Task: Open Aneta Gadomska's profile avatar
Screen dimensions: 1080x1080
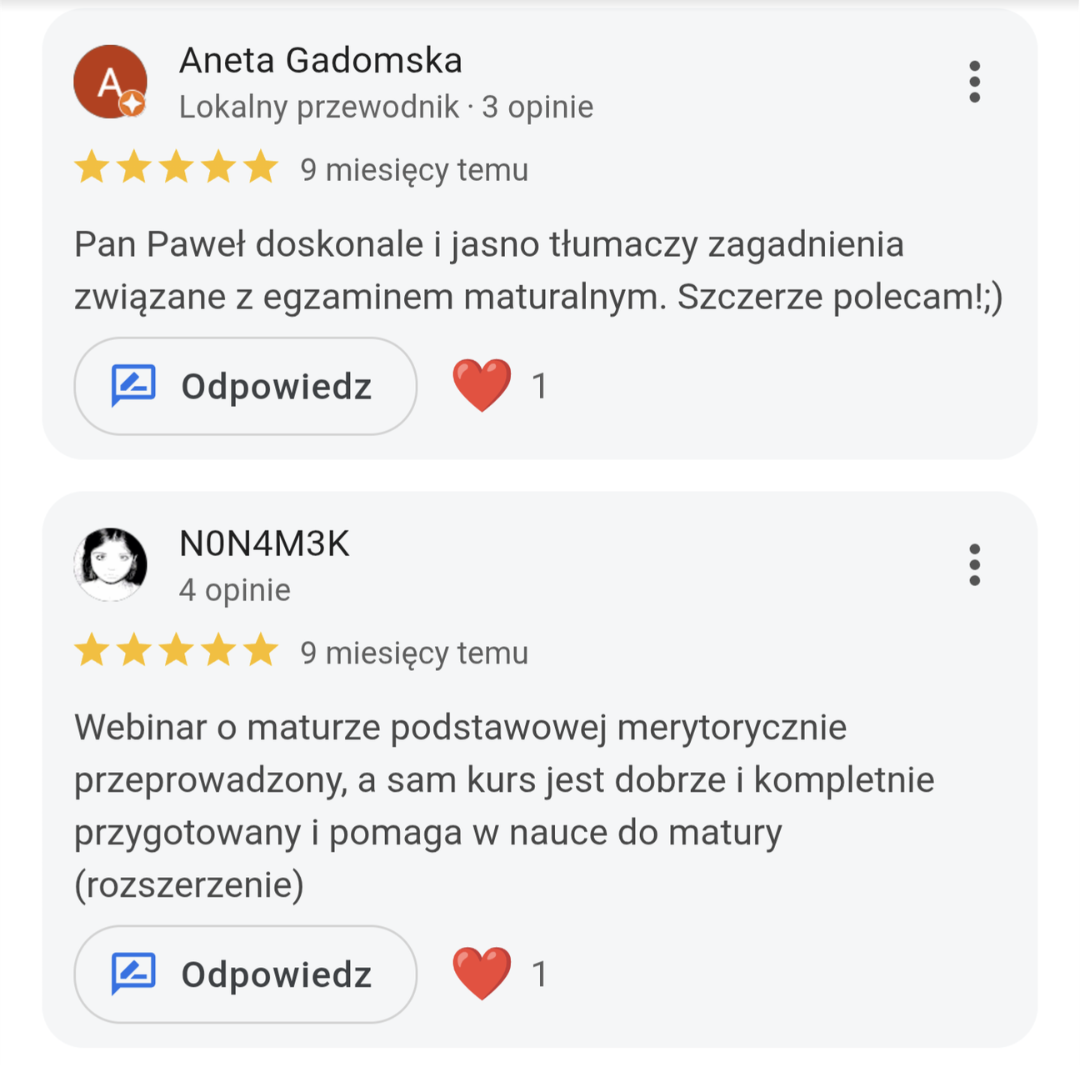Action: 111,82
